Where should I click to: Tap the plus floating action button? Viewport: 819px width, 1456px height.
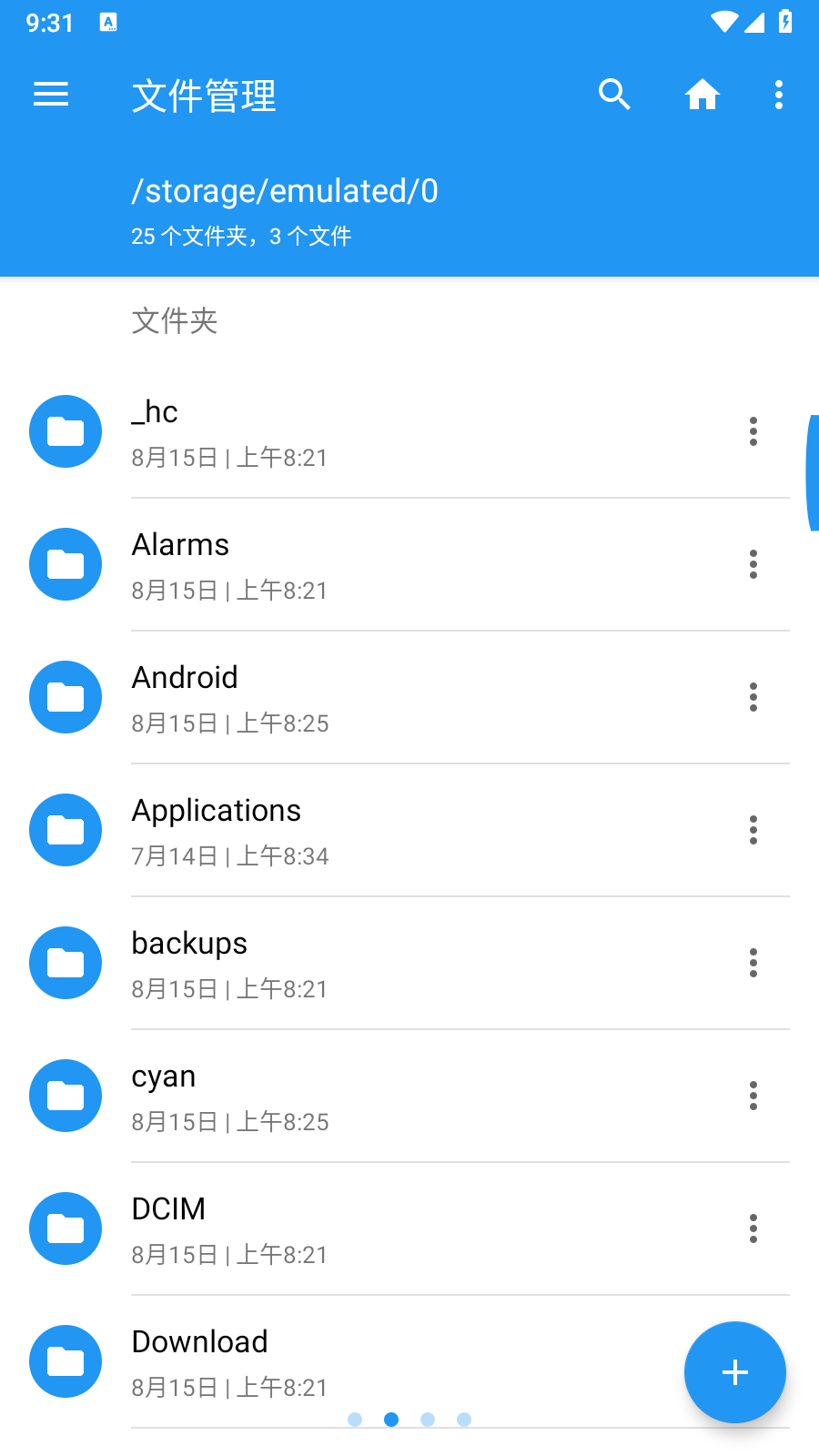pyautogui.click(x=735, y=1372)
